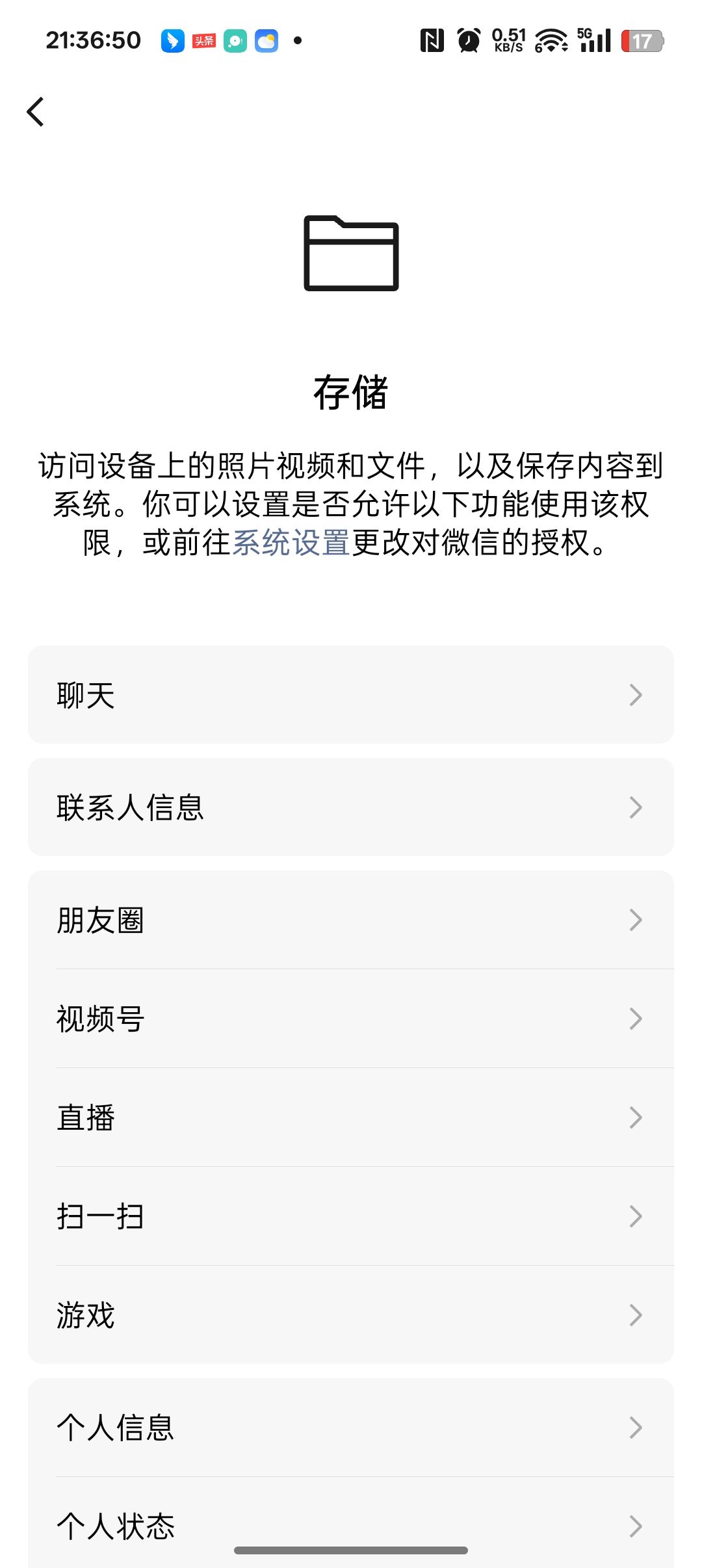702x1568 pixels.
Task: Tap the 直播 row
Action: 350,1117
